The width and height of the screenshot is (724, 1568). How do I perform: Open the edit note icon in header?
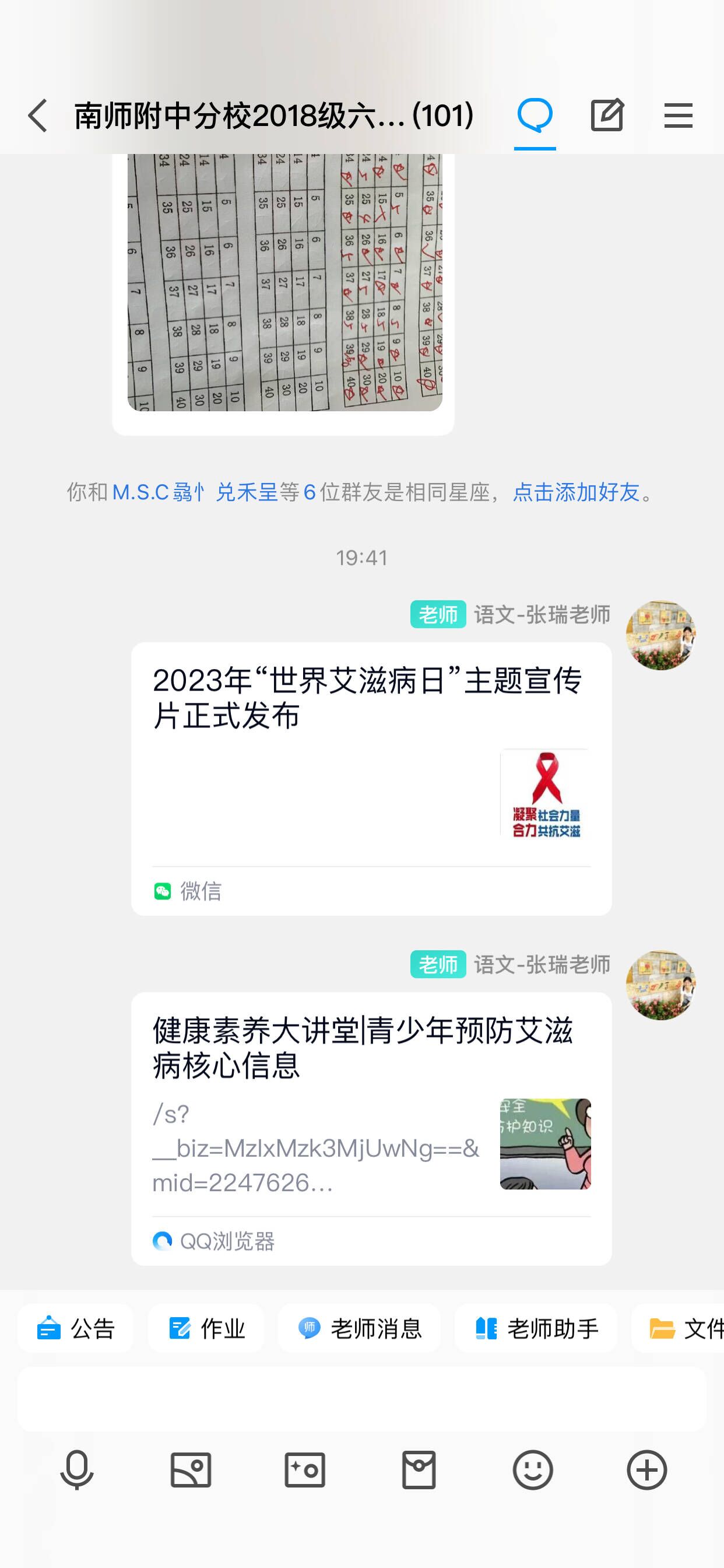(607, 115)
